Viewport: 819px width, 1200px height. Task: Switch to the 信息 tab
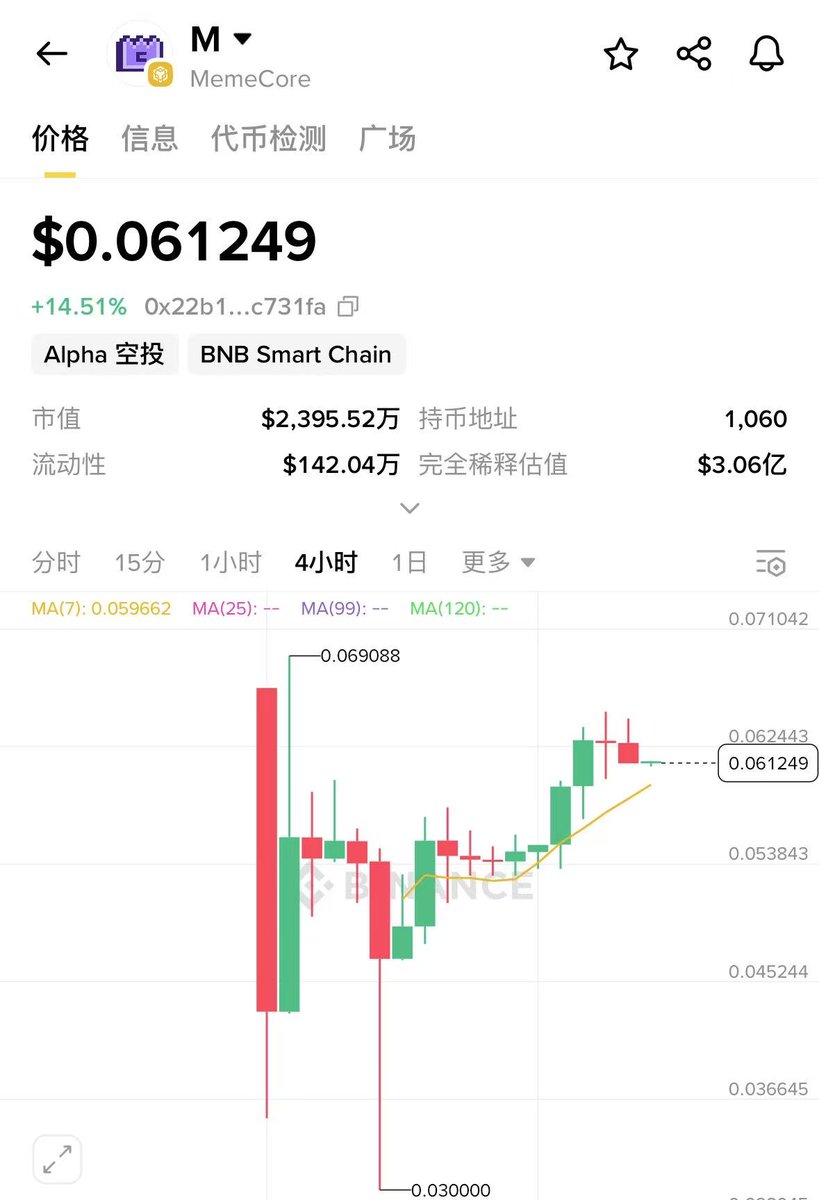tap(150, 139)
